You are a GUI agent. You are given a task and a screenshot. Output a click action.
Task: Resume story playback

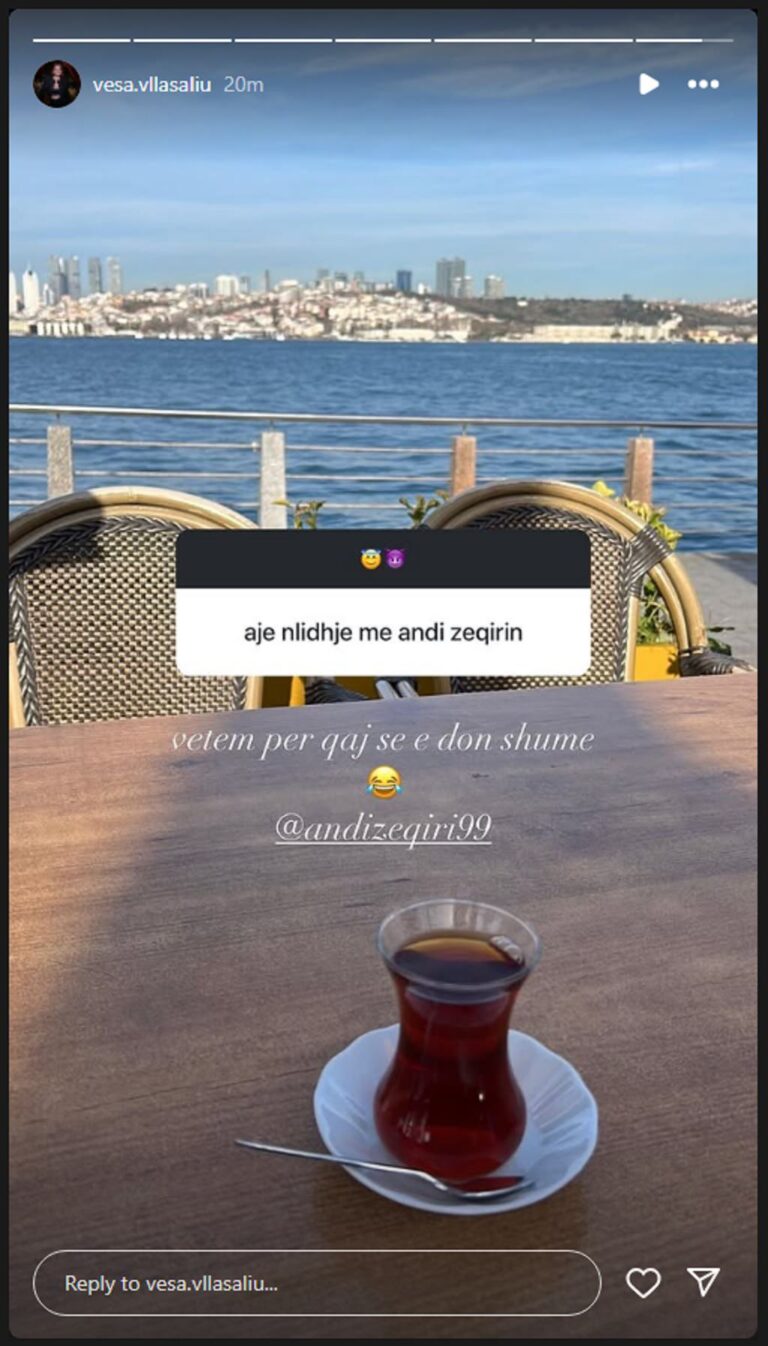[x=649, y=85]
